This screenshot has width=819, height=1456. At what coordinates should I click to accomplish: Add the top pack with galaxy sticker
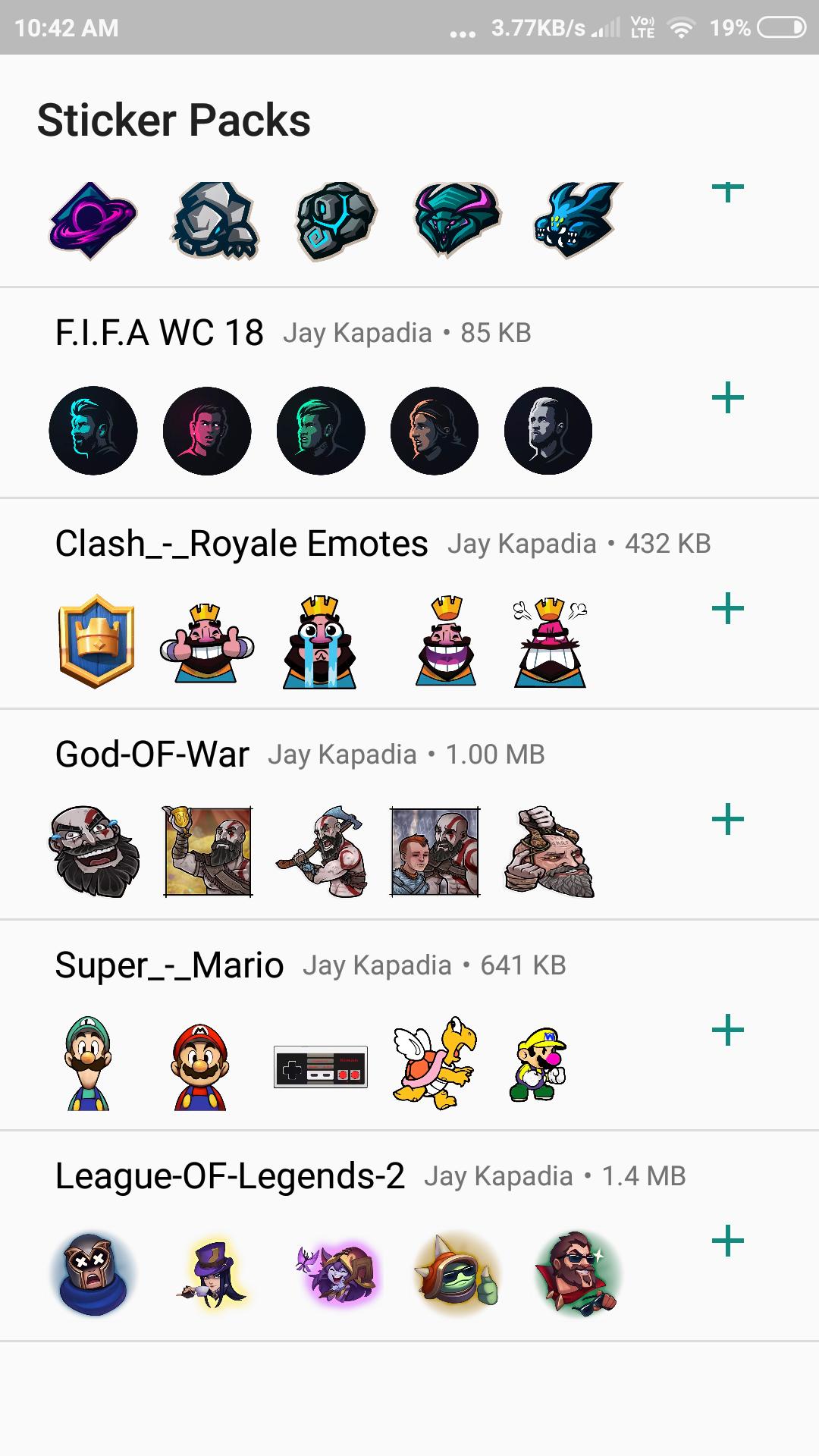(727, 191)
